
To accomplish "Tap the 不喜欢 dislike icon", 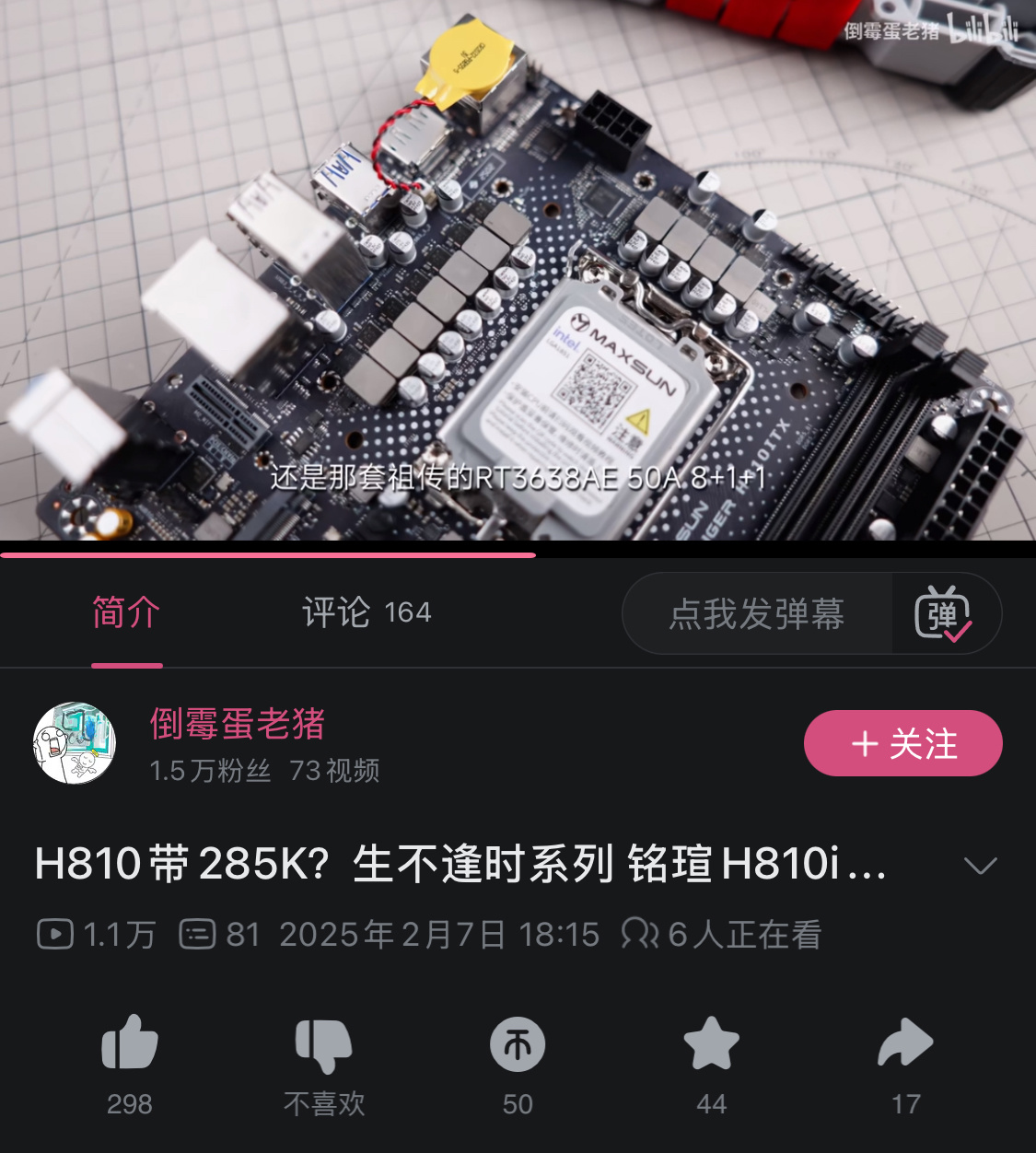I will pos(323,1044).
